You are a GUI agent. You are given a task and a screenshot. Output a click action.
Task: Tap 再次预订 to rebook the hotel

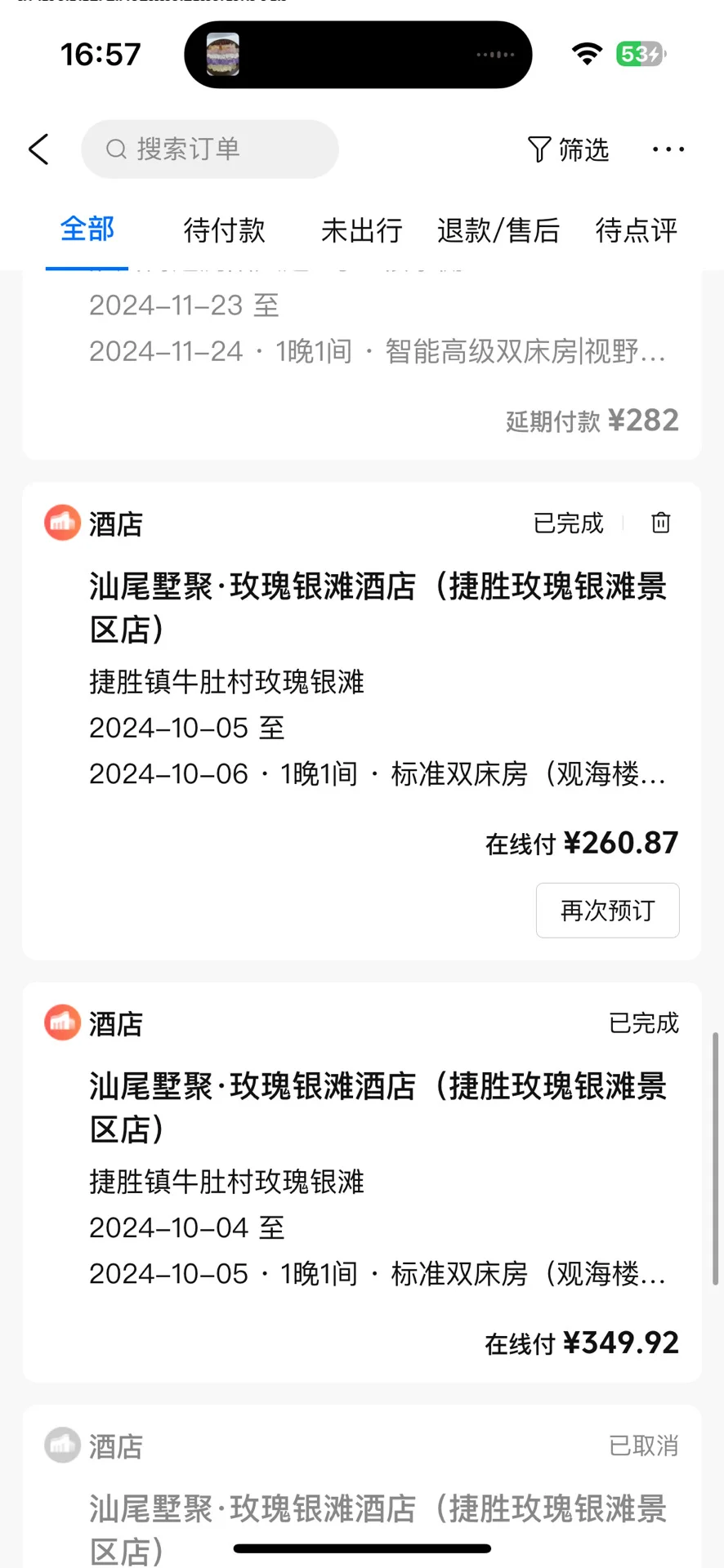pos(607,910)
